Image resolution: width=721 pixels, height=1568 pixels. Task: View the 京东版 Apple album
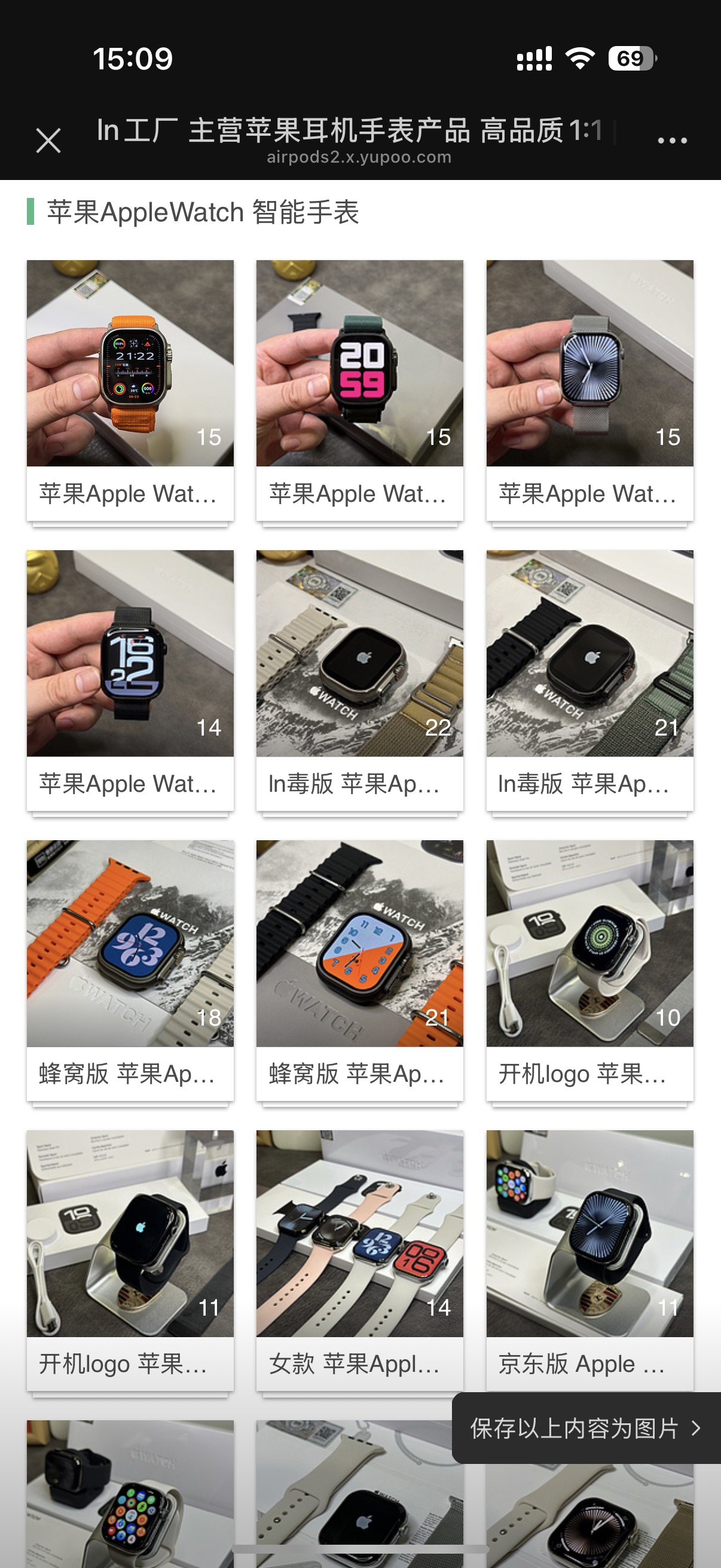589,1233
